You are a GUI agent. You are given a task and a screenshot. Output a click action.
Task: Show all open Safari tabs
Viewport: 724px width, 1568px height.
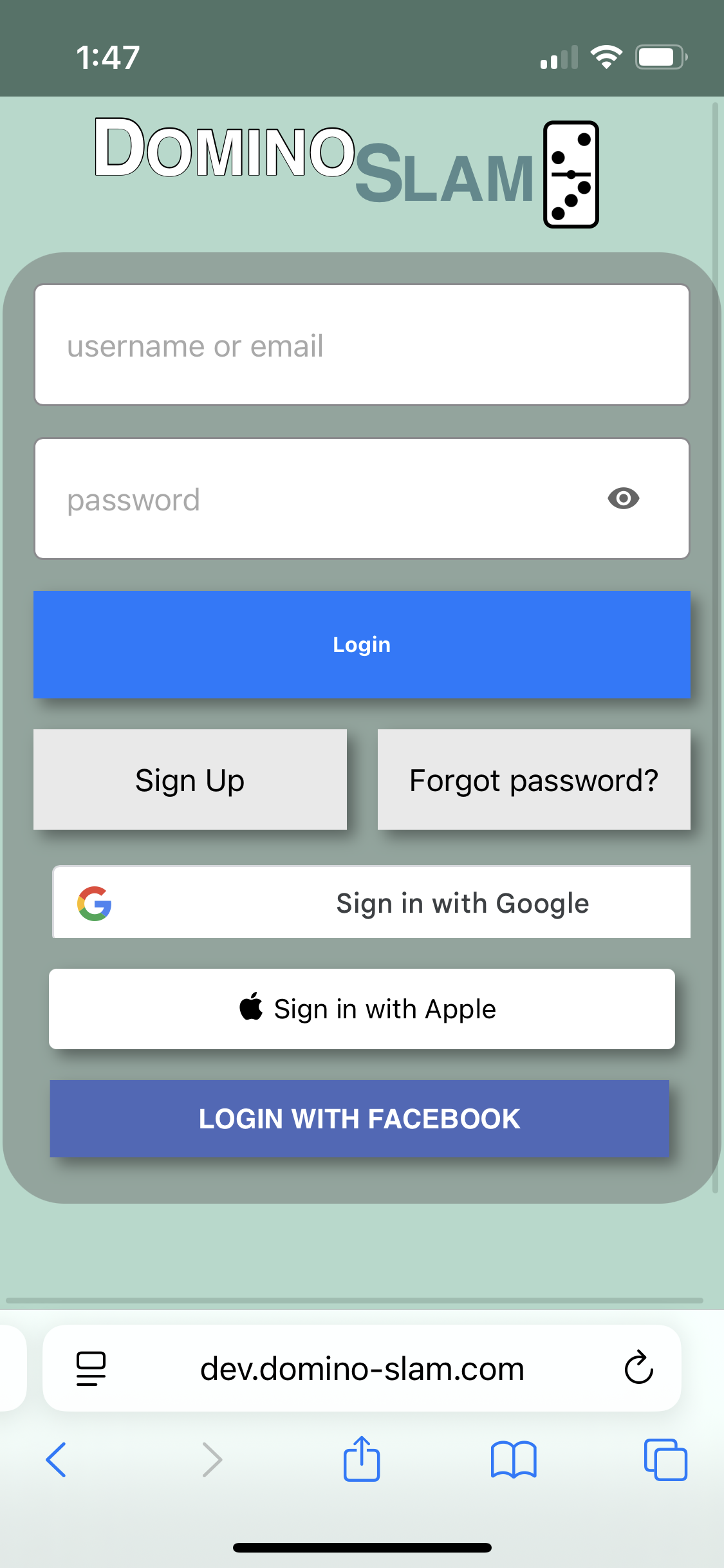pos(665,1459)
